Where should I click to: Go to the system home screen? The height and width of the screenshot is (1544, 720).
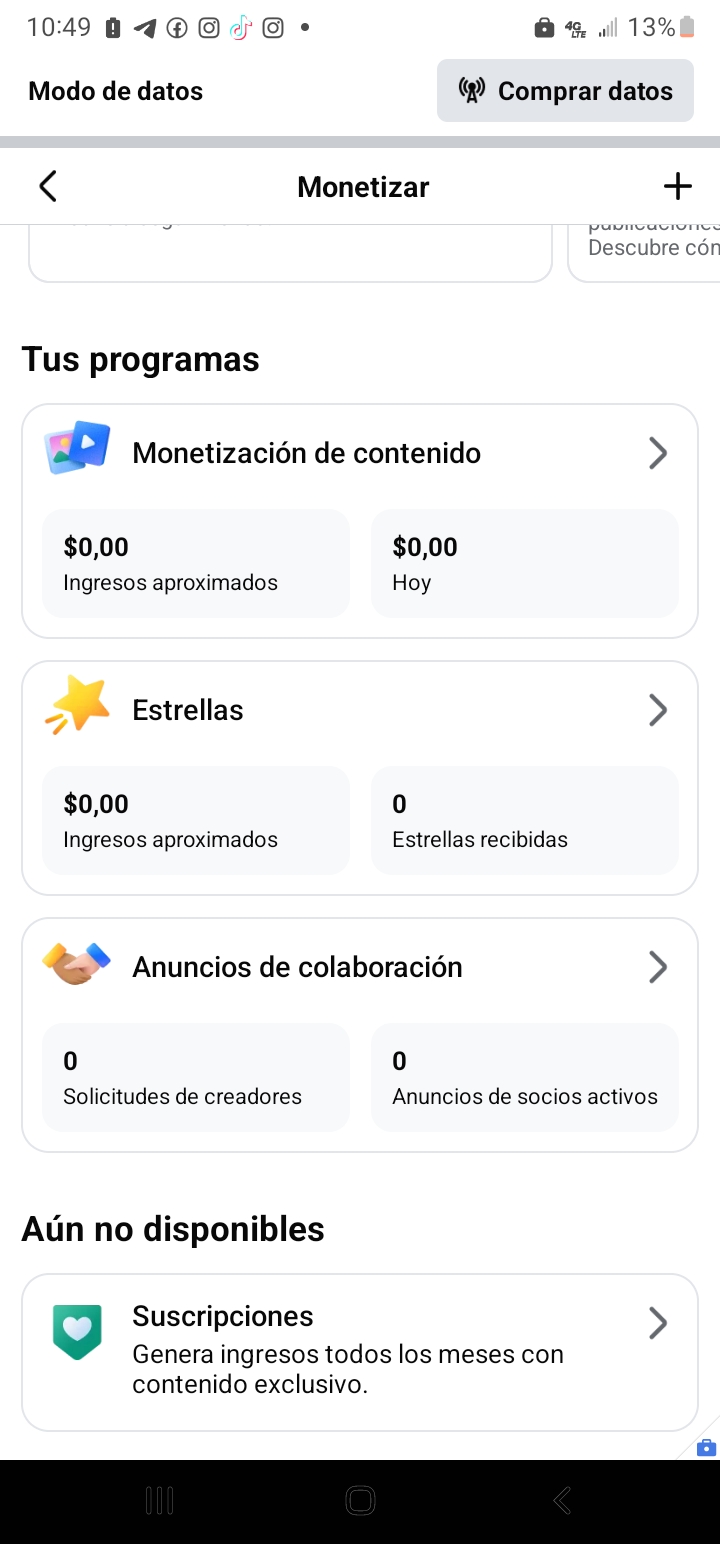click(x=360, y=1500)
